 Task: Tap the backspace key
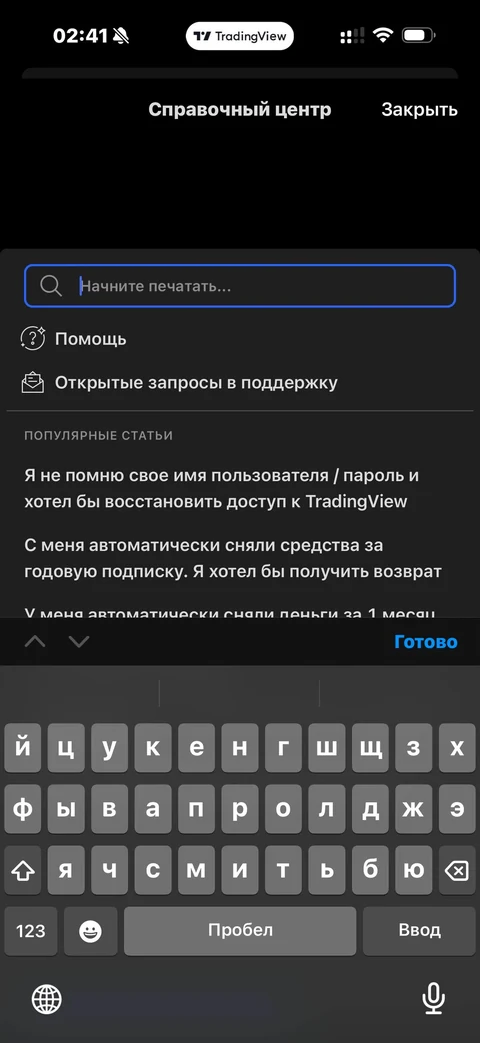(x=457, y=870)
